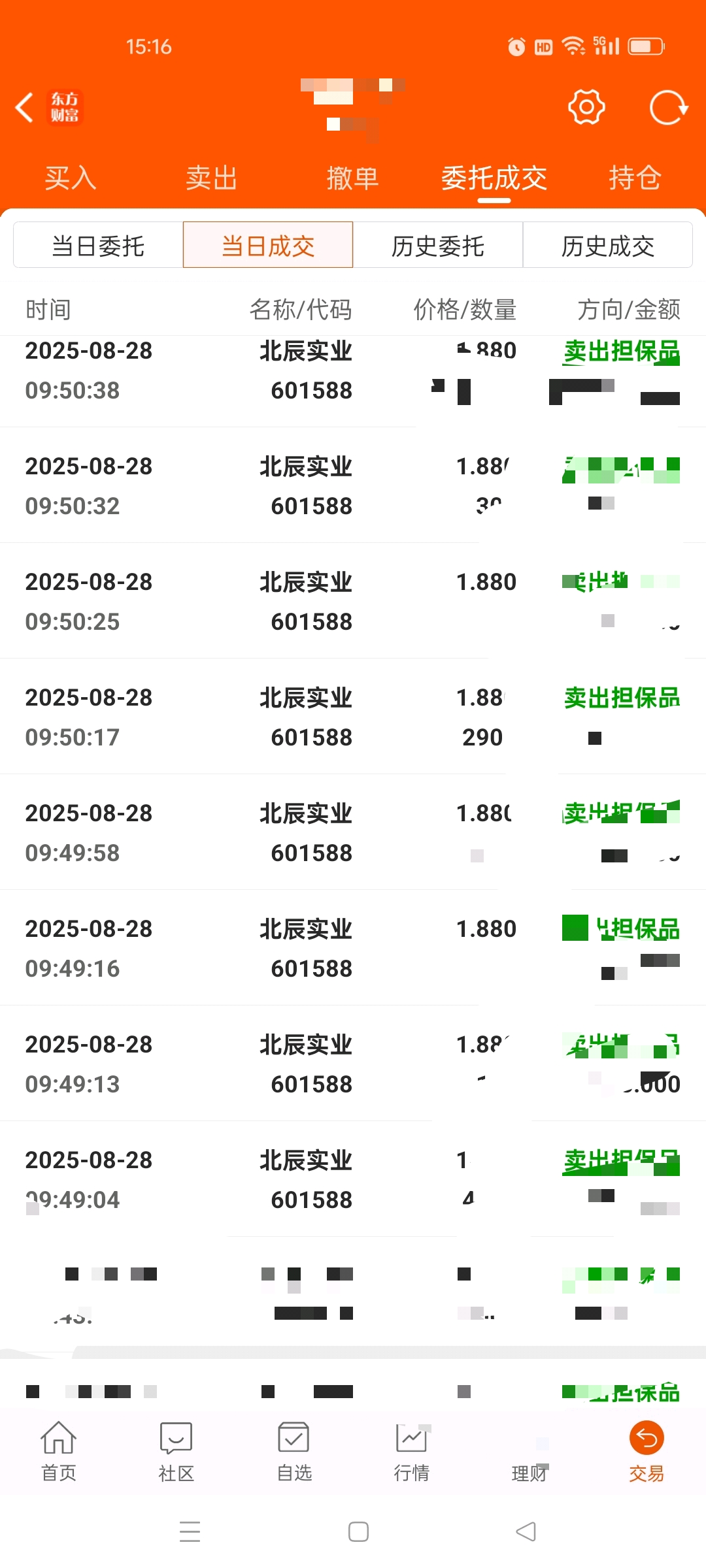The image size is (706, 1568).
Task: Tap the system back button
Action: [x=526, y=1531]
